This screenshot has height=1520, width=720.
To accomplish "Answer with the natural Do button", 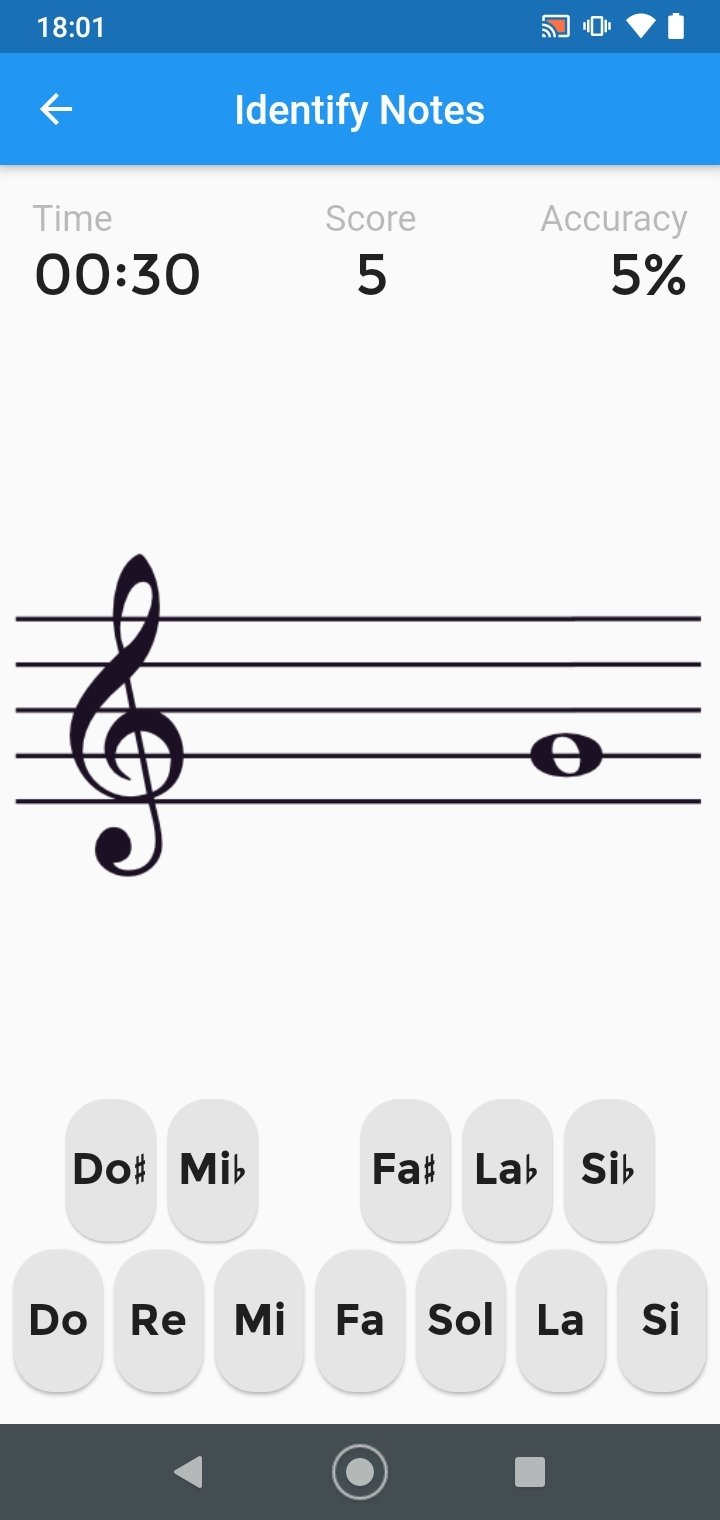I will (58, 1320).
